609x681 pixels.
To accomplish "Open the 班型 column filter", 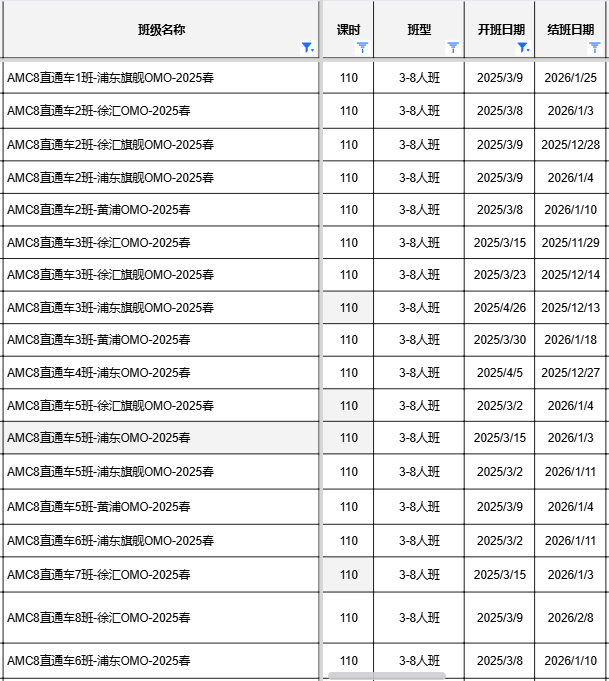I will pos(453,47).
